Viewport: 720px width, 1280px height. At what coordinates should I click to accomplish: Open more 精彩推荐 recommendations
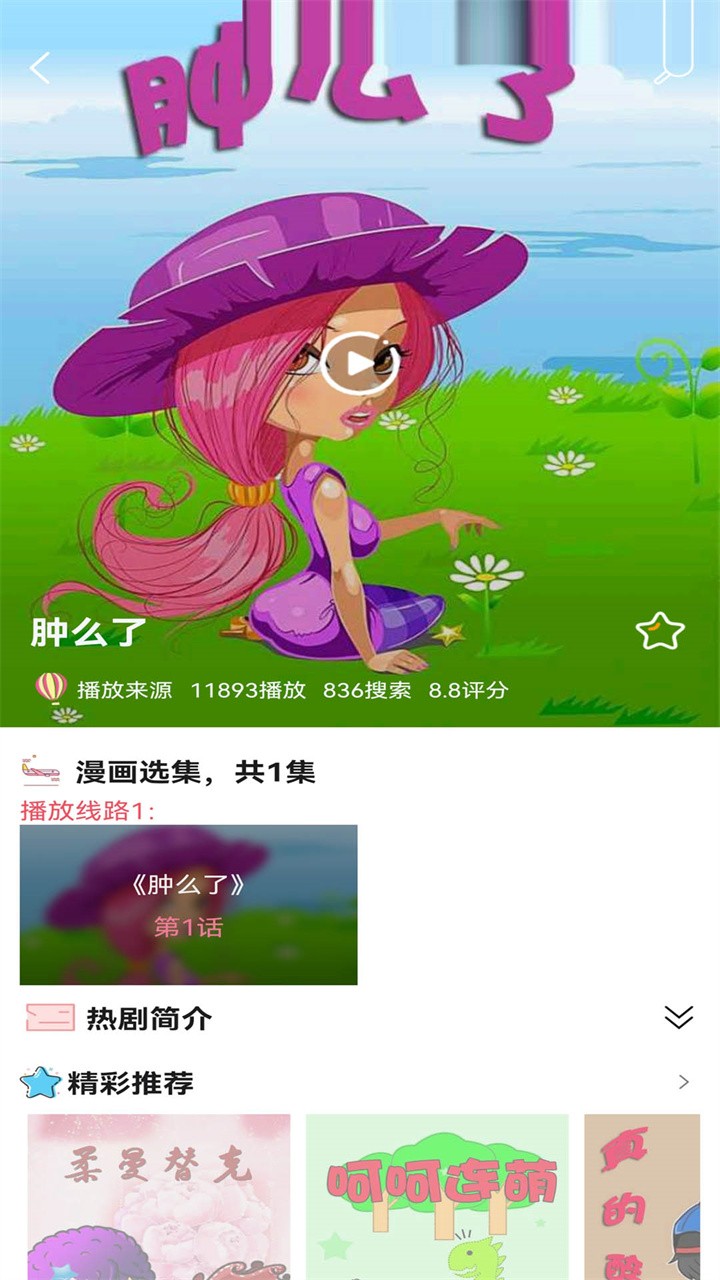684,1082
